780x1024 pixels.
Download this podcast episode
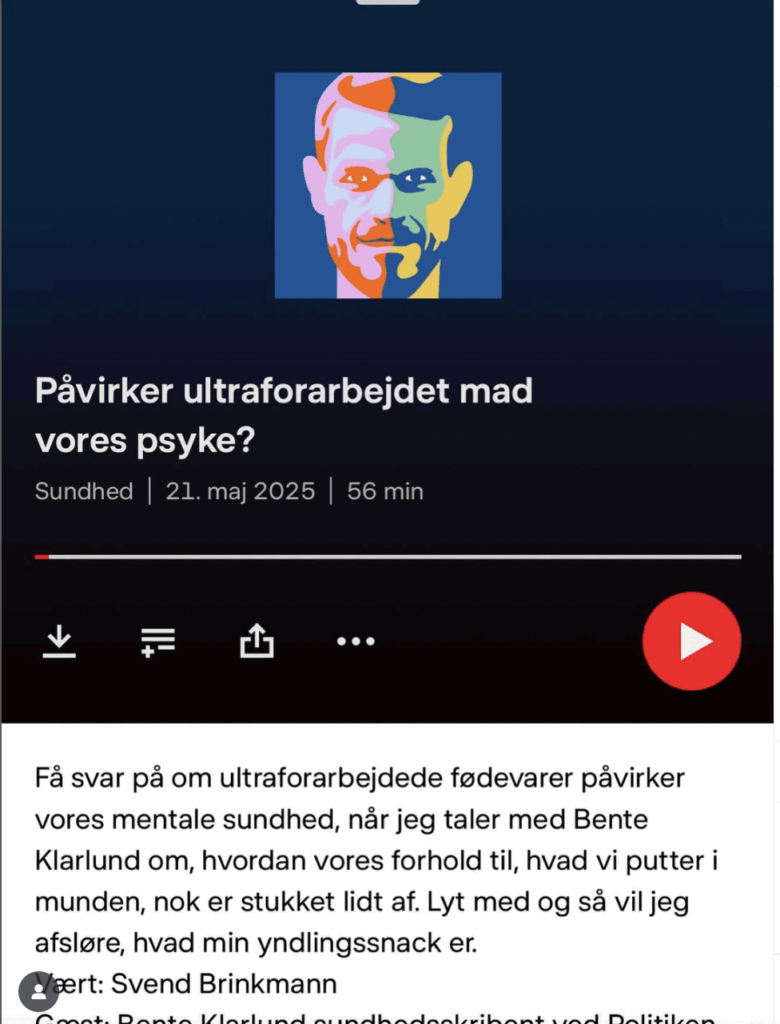59,641
